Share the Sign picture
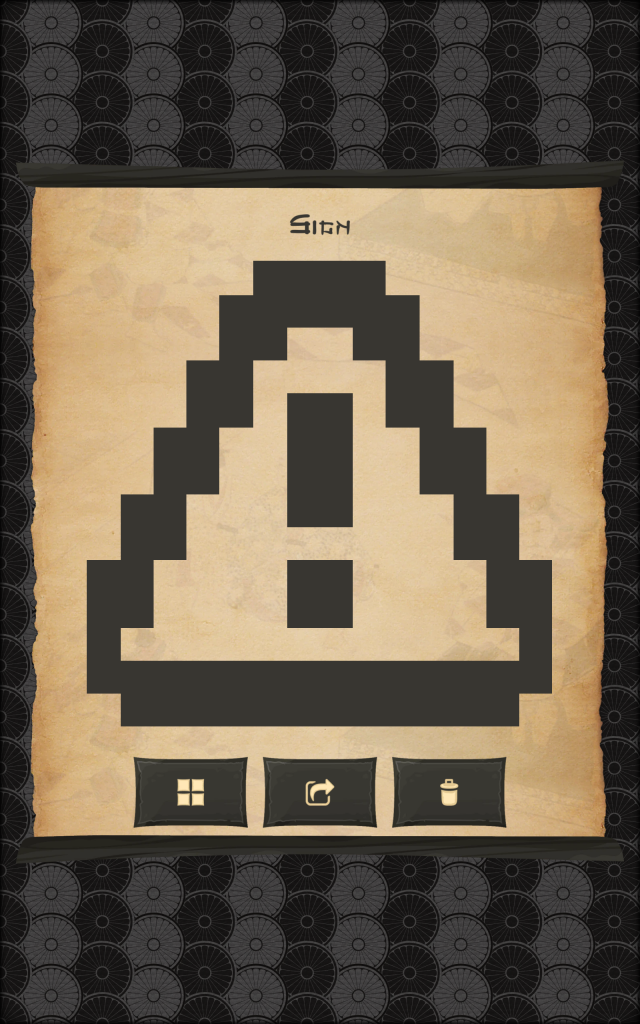This screenshot has height=1024, width=640. (319, 793)
